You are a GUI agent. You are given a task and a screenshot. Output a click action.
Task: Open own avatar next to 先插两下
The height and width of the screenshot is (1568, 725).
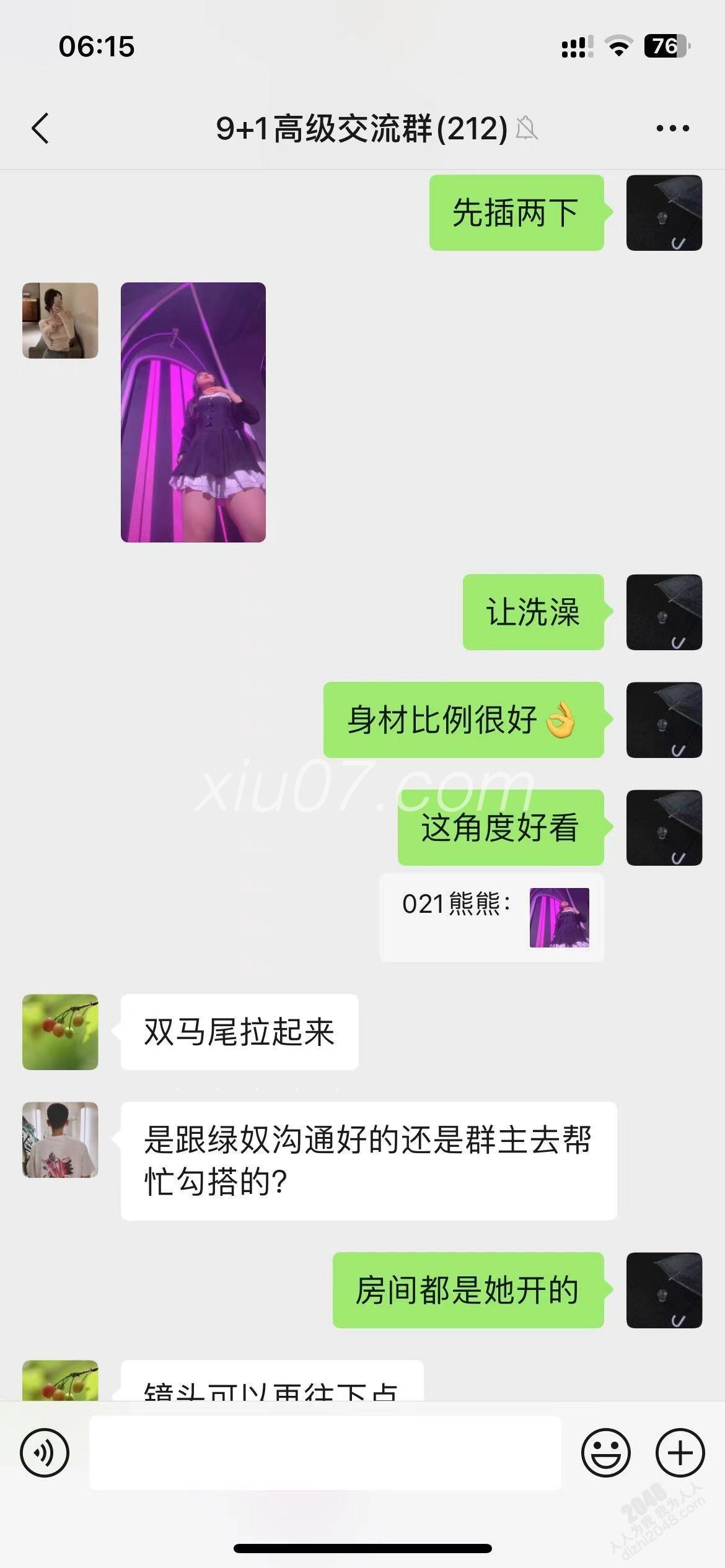click(664, 213)
